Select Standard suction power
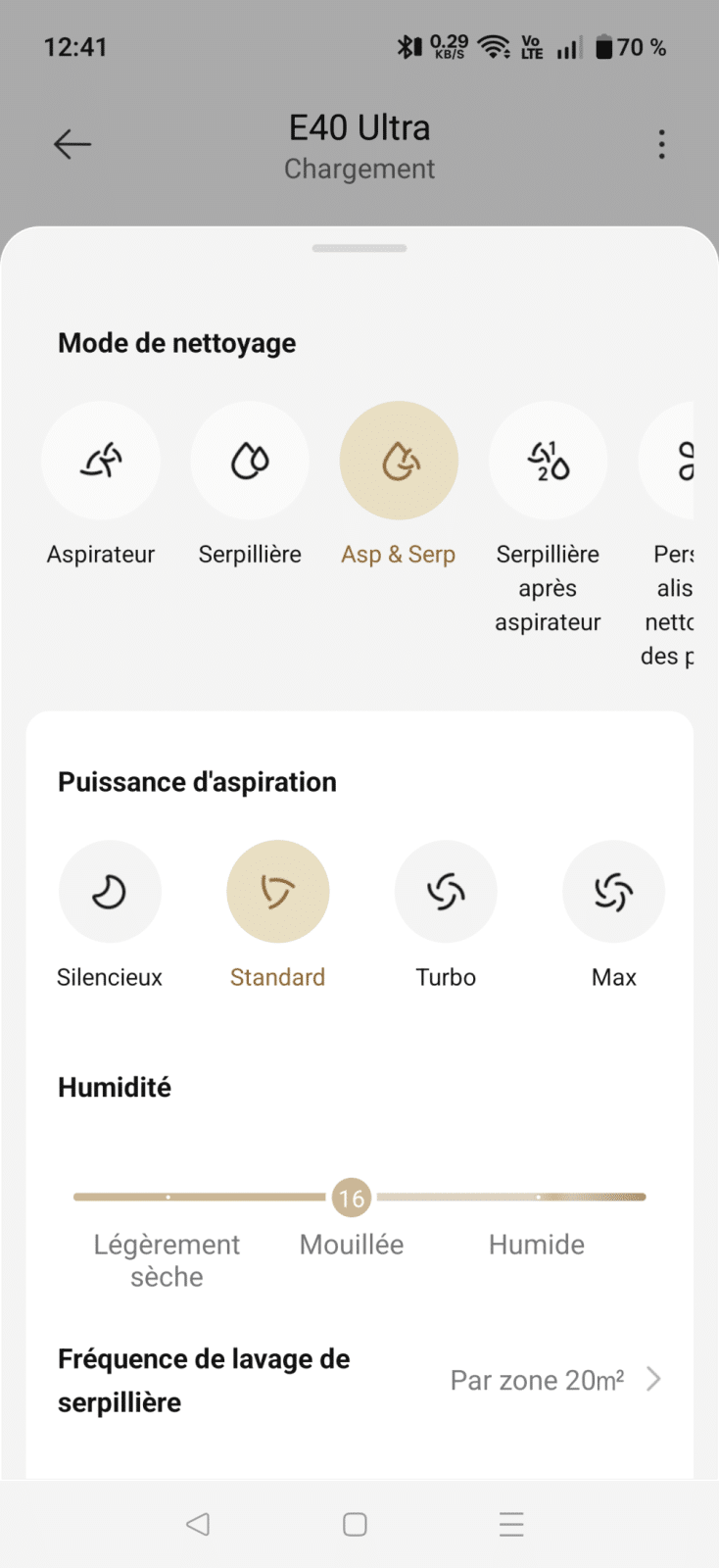 [x=278, y=892]
